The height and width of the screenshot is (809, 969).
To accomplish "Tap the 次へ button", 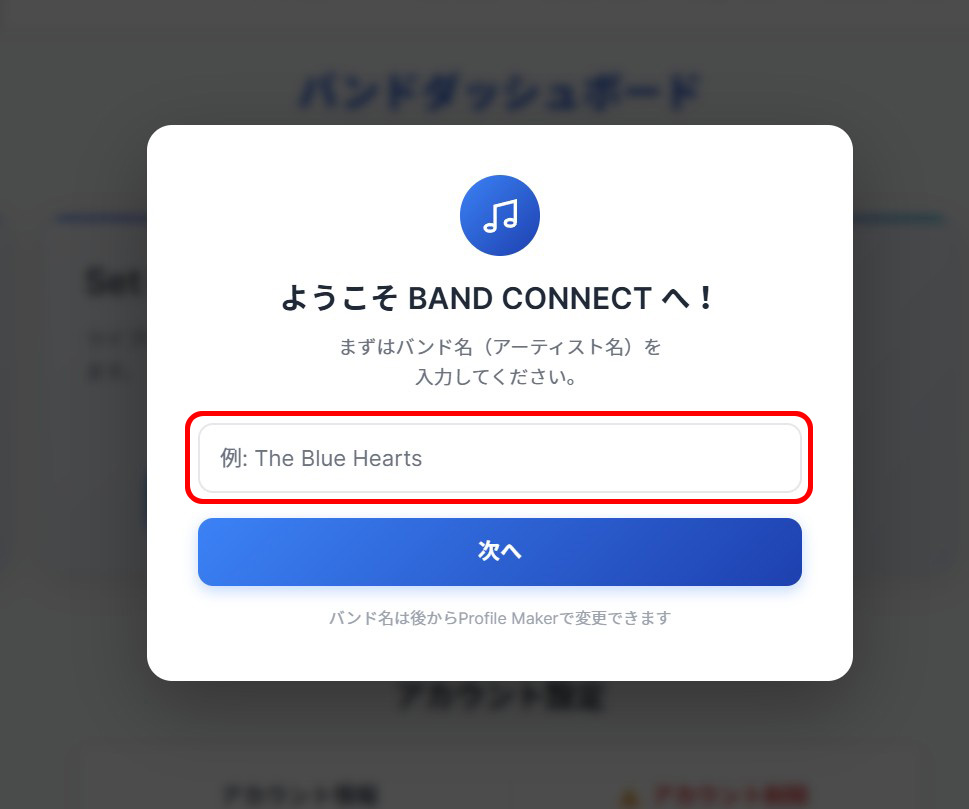I will pyautogui.click(x=499, y=552).
